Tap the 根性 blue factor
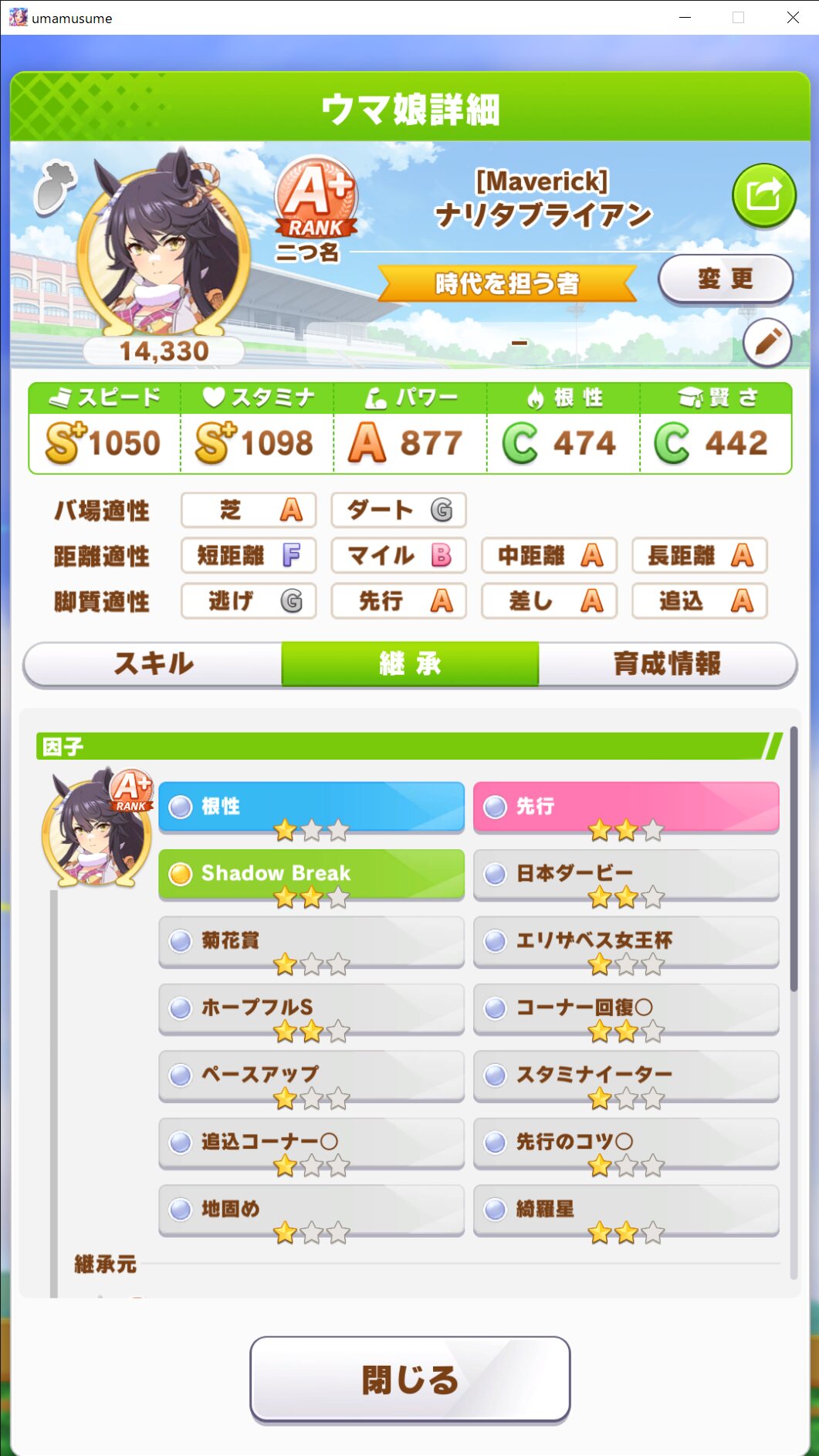The image size is (819, 1456). tap(311, 807)
